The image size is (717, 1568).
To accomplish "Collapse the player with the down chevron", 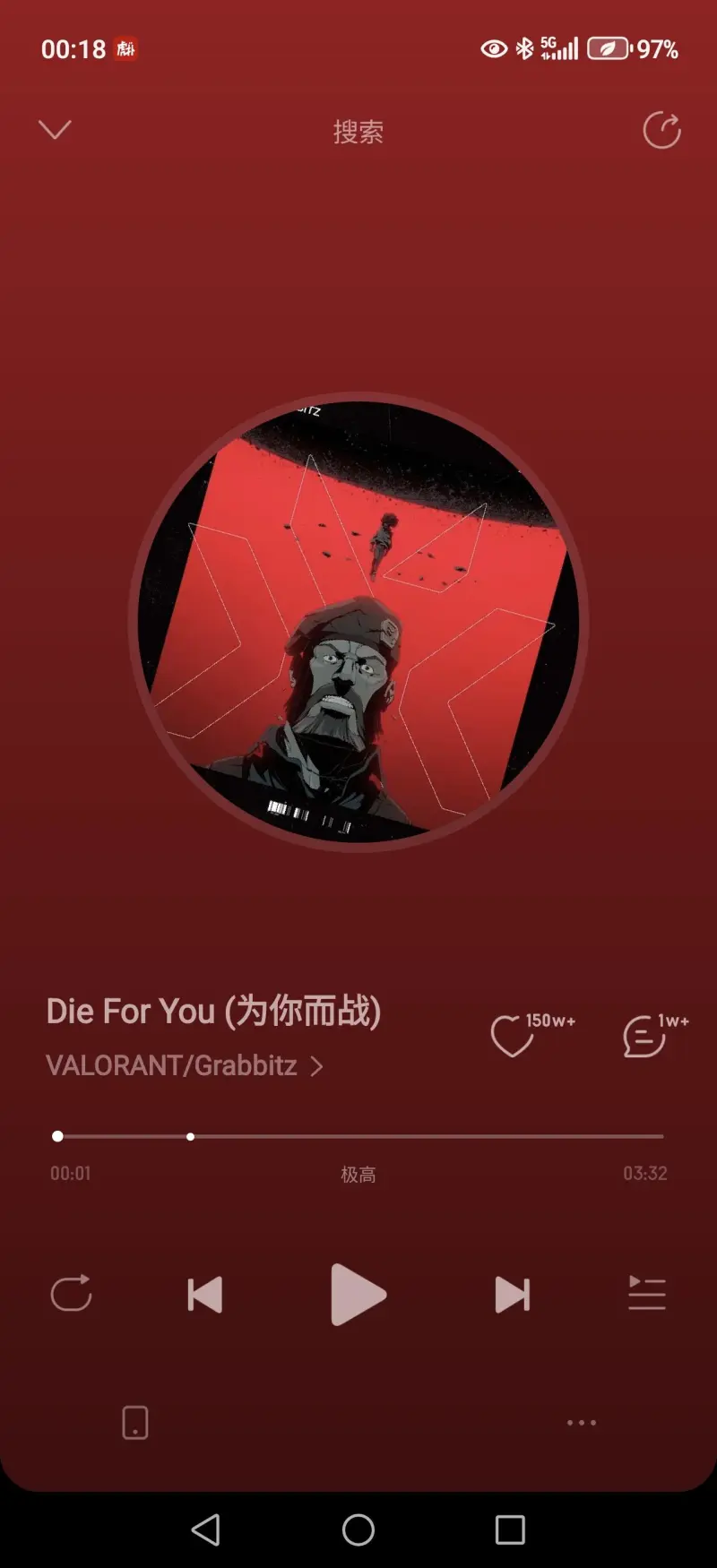I will (x=55, y=131).
